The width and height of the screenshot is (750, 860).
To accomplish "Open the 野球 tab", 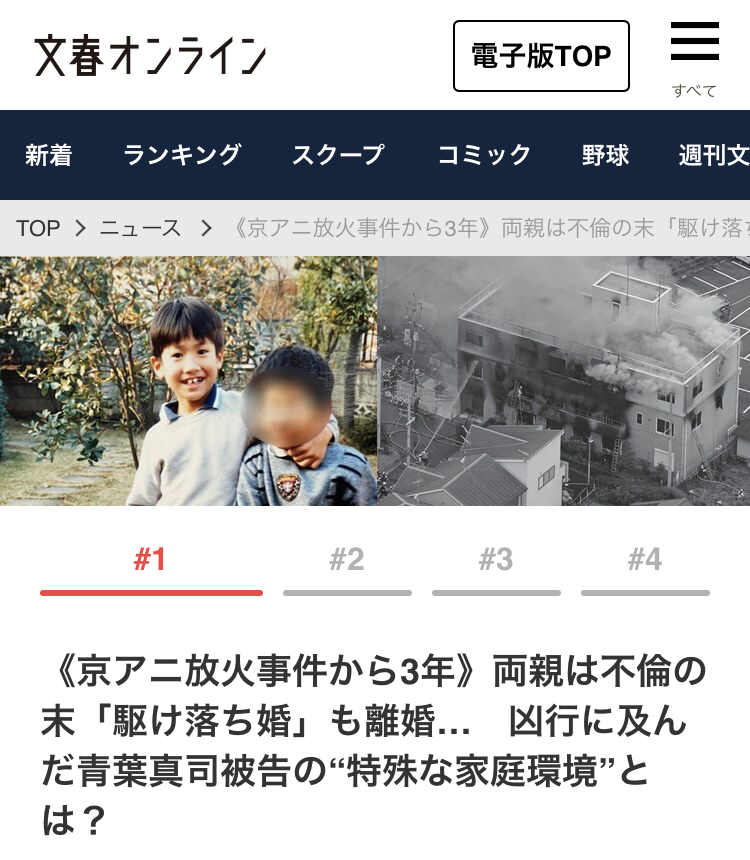I will point(605,155).
